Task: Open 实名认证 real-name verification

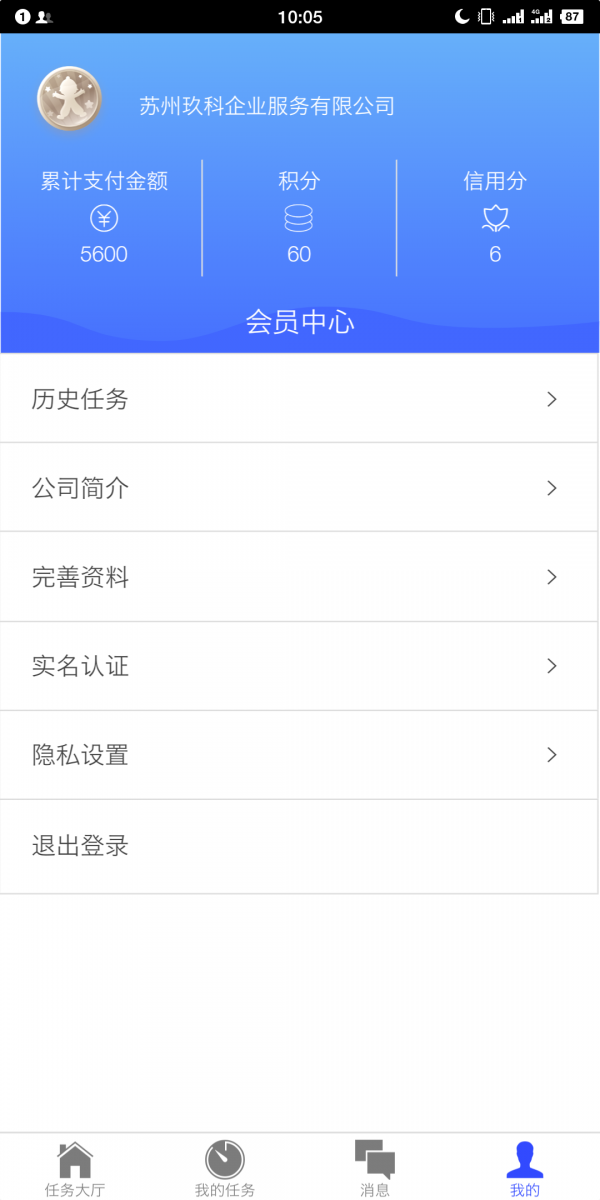Action: click(300, 666)
